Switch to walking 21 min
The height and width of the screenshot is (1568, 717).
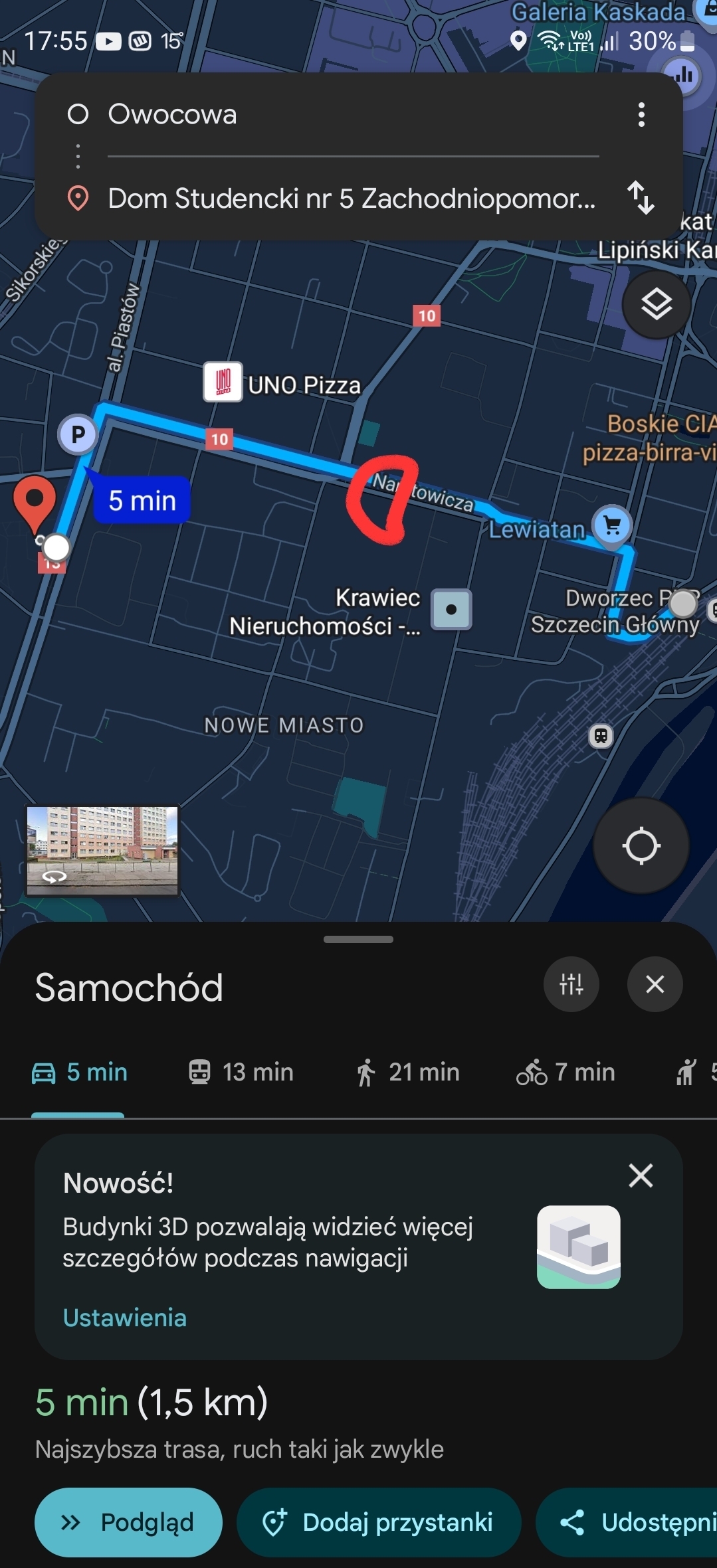click(x=407, y=1073)
